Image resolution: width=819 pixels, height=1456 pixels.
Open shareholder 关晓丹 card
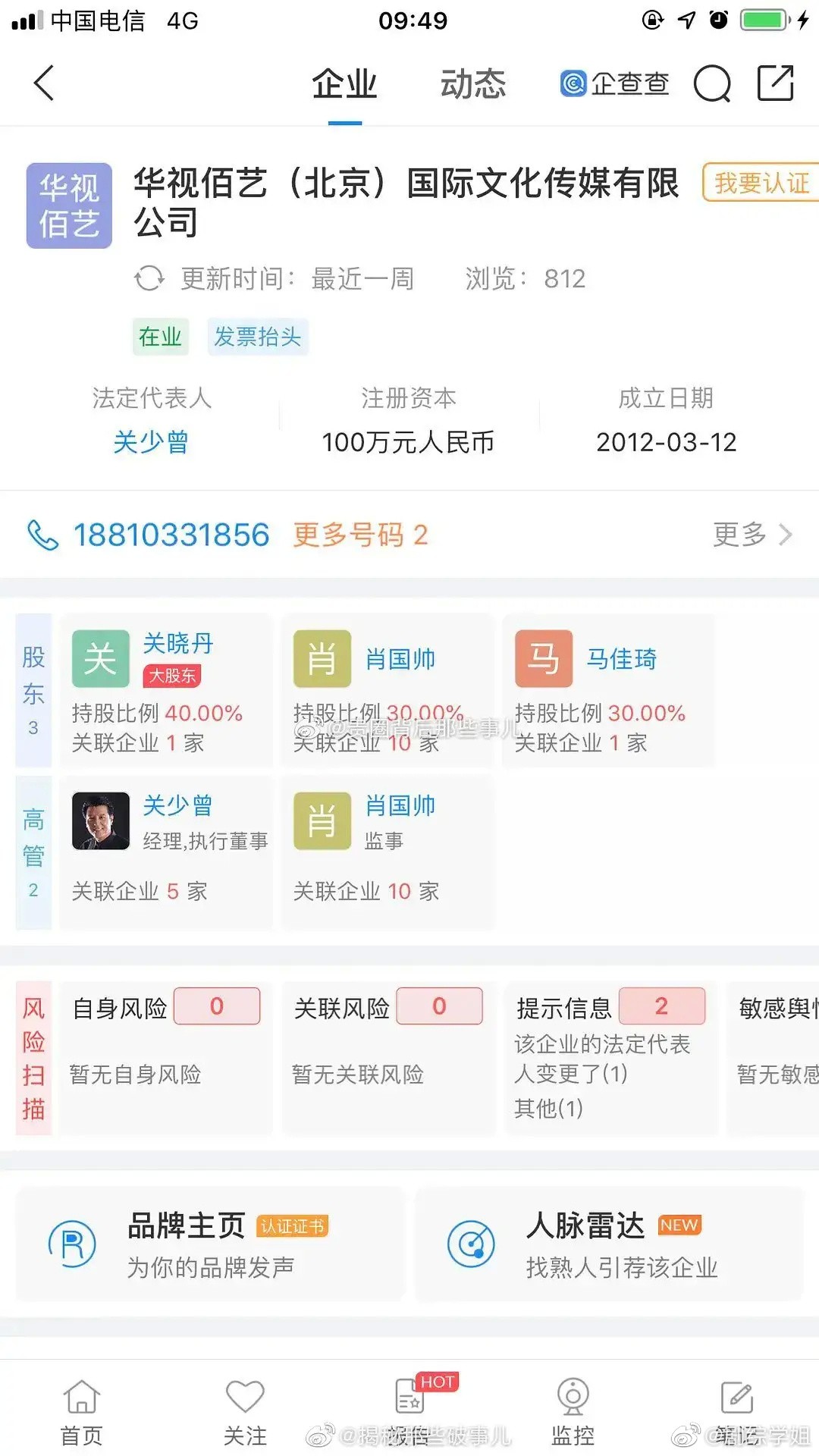tap(166, 691)
